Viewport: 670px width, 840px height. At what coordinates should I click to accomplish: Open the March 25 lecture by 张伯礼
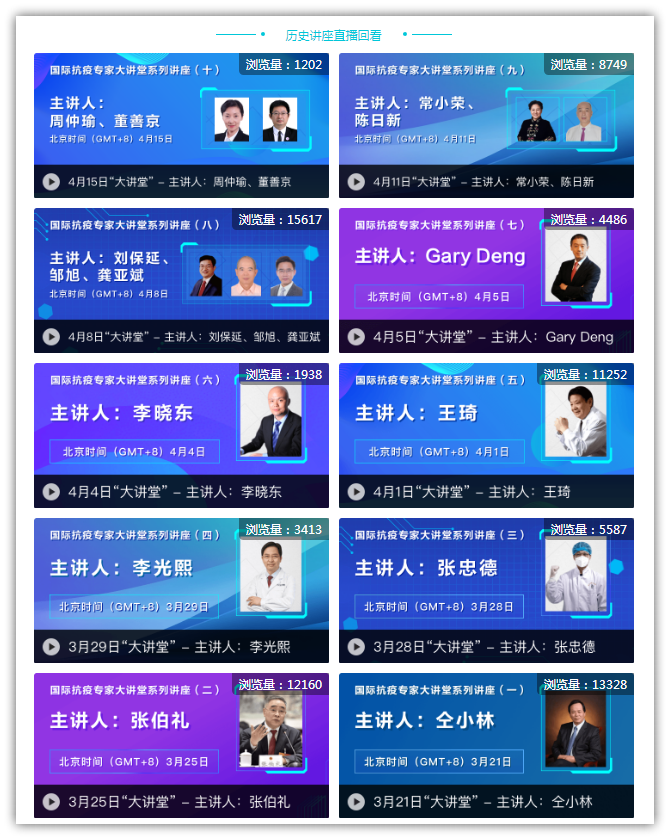(x=181, y=745)
